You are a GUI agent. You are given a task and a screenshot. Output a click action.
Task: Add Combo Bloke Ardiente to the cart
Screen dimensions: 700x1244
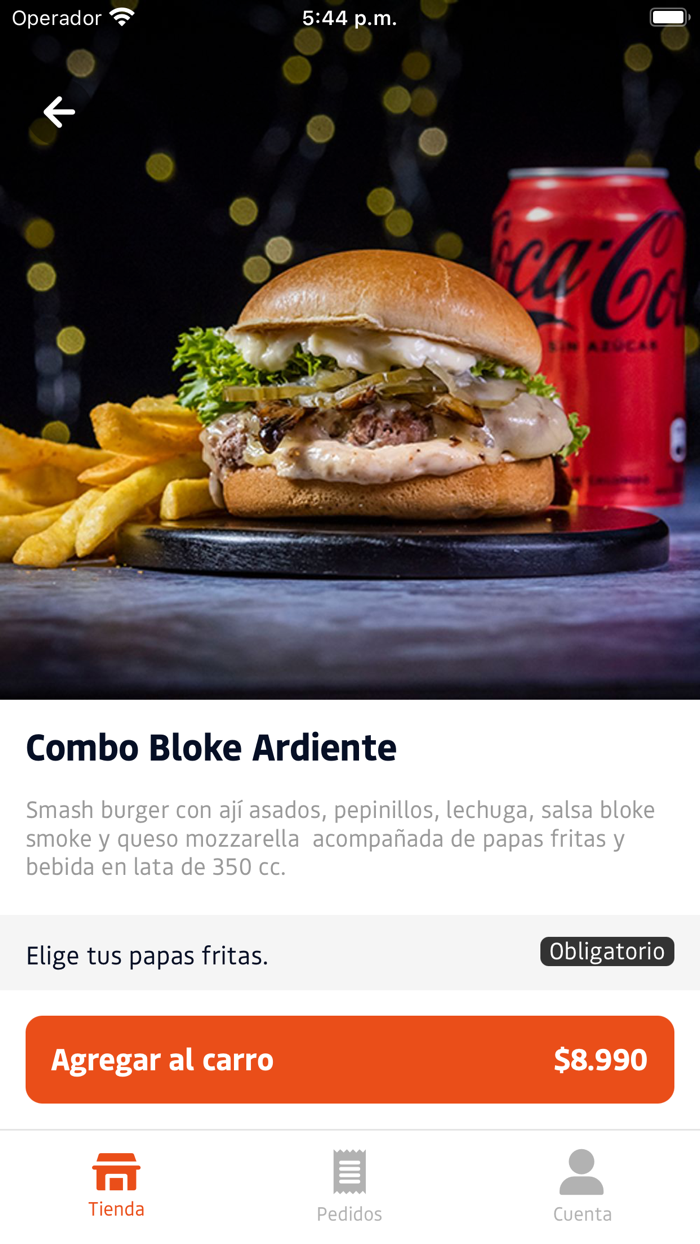(x=350, y=1060)
